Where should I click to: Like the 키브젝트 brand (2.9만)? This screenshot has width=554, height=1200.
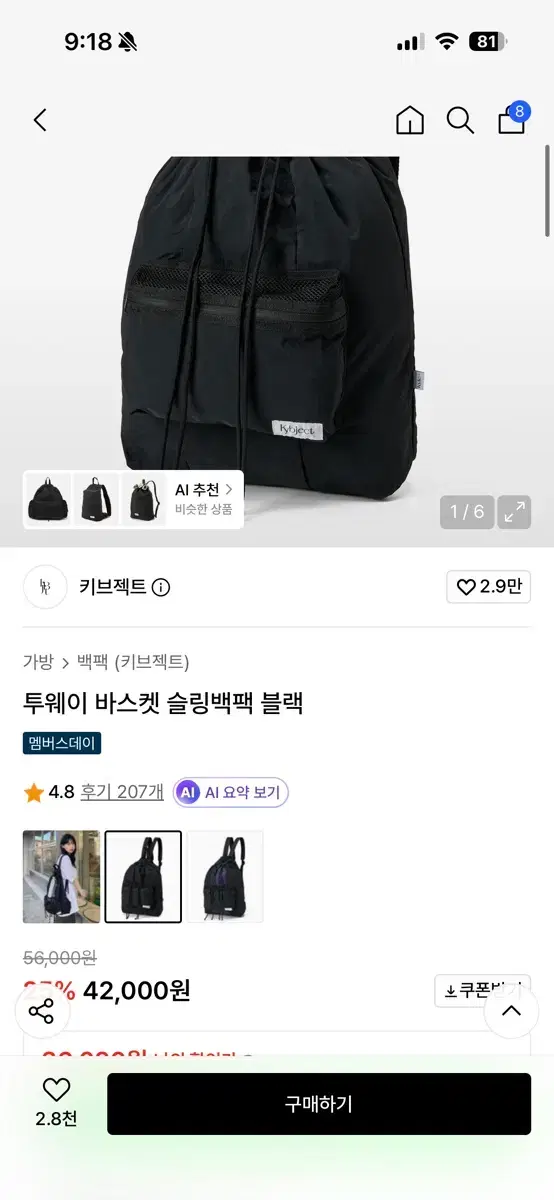[x=488, y=587]
